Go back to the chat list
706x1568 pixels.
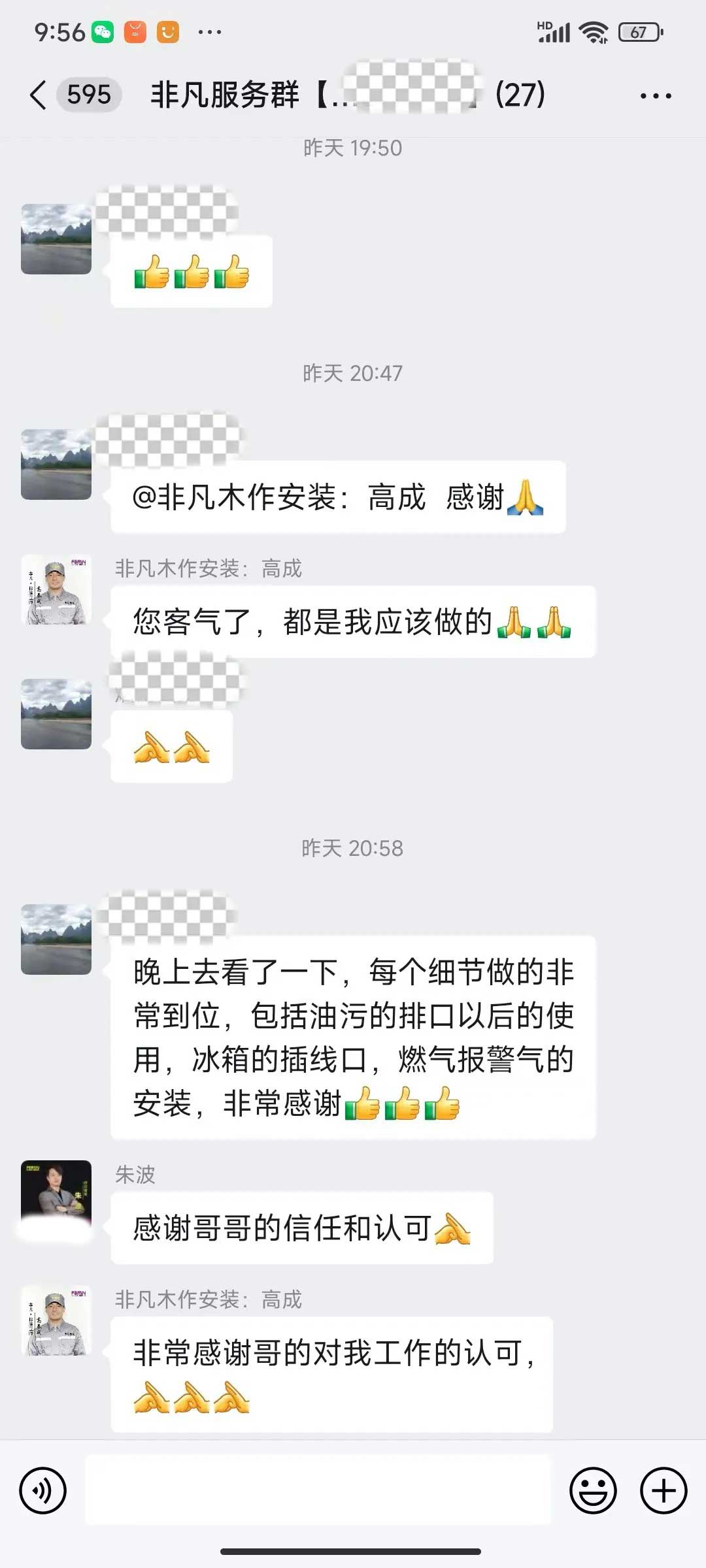pos(38,95)
